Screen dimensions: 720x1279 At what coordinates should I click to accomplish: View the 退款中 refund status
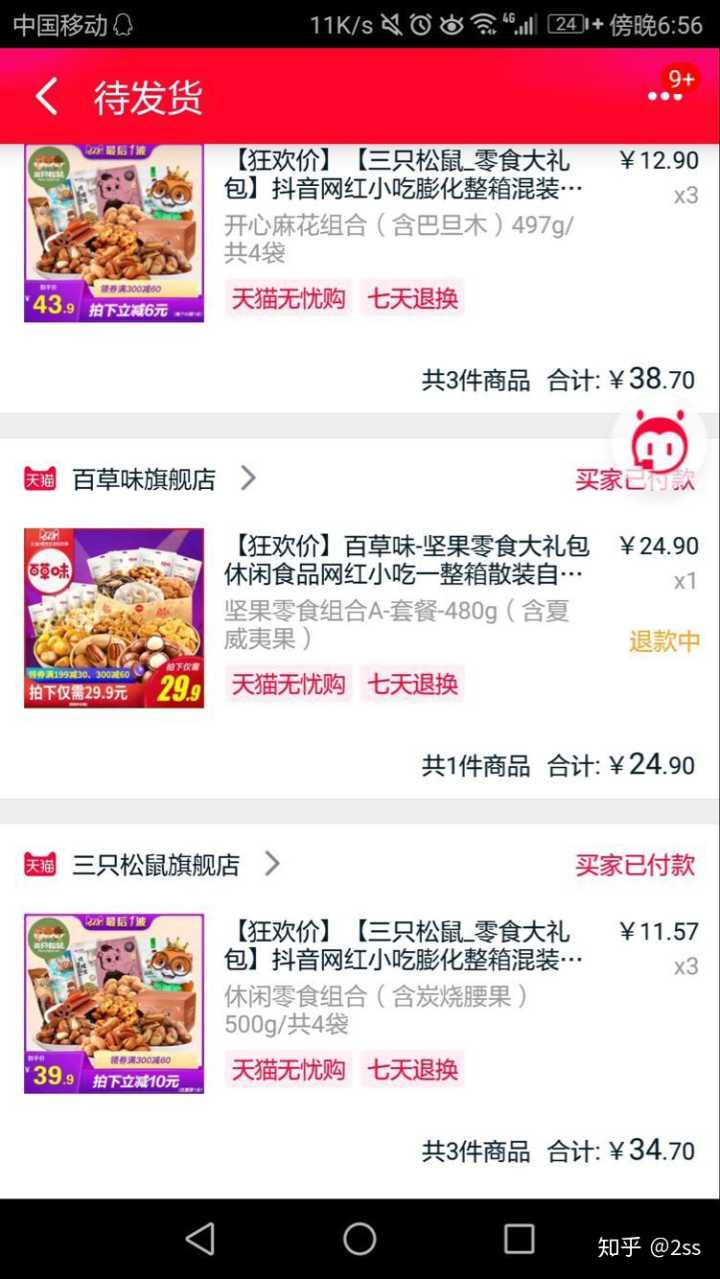664,641
